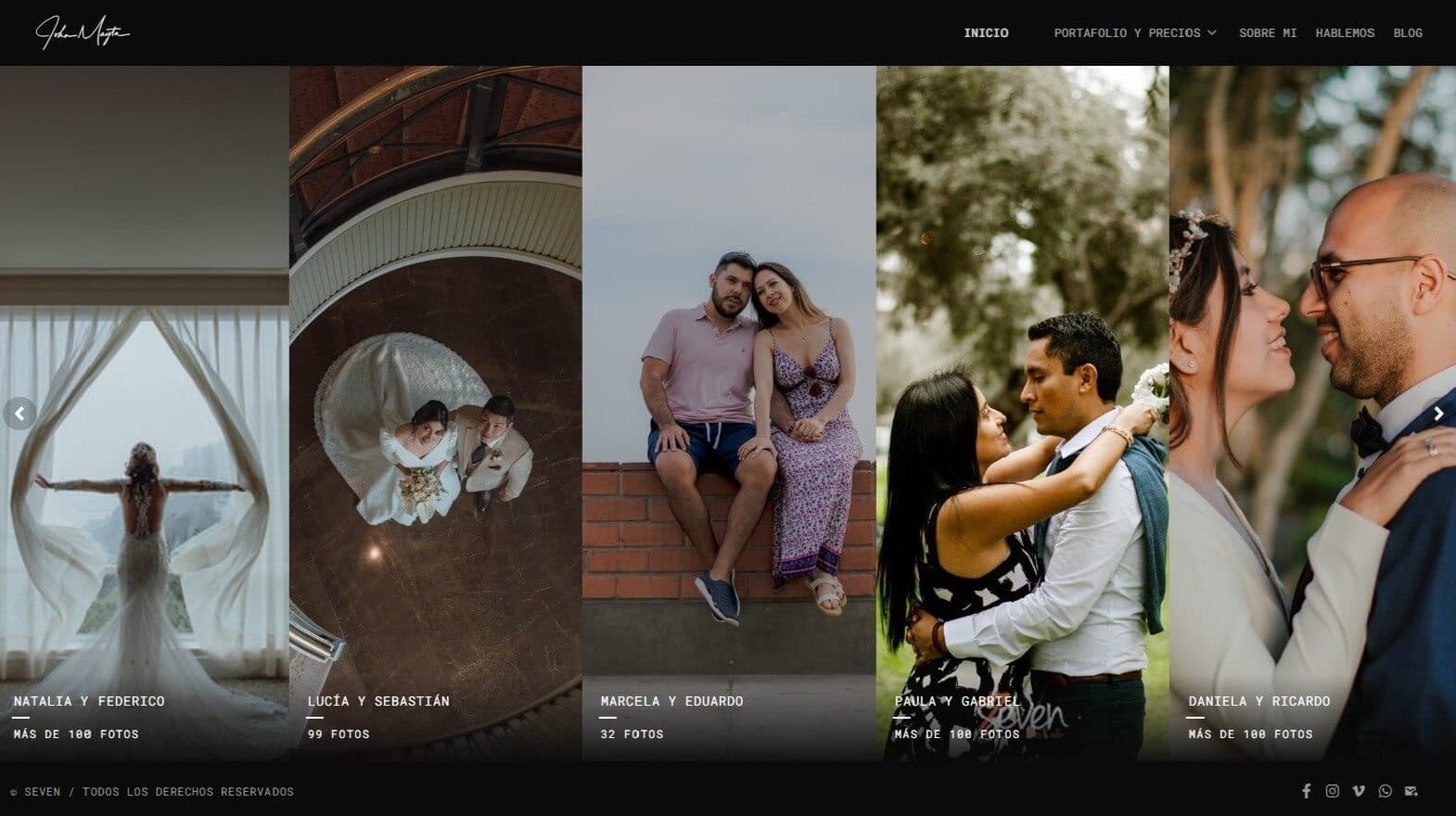Image resolution: width=1456 pixels, height=816 pixels.
Task: Start a WhatsApp chat
Action: pos(1385,791)
